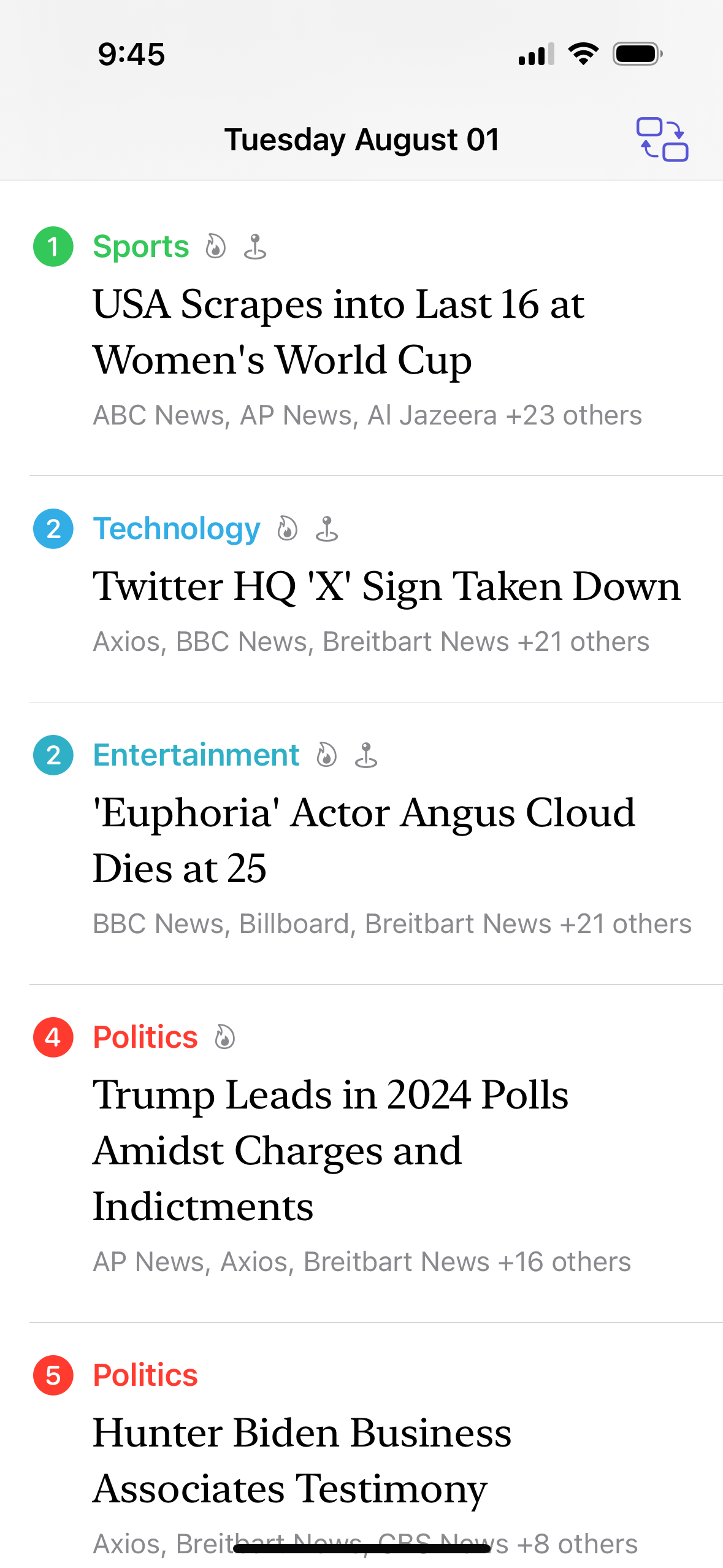Tap the switch view icon in header
The height and width of the screenshot is (1568, 723).
662,139
